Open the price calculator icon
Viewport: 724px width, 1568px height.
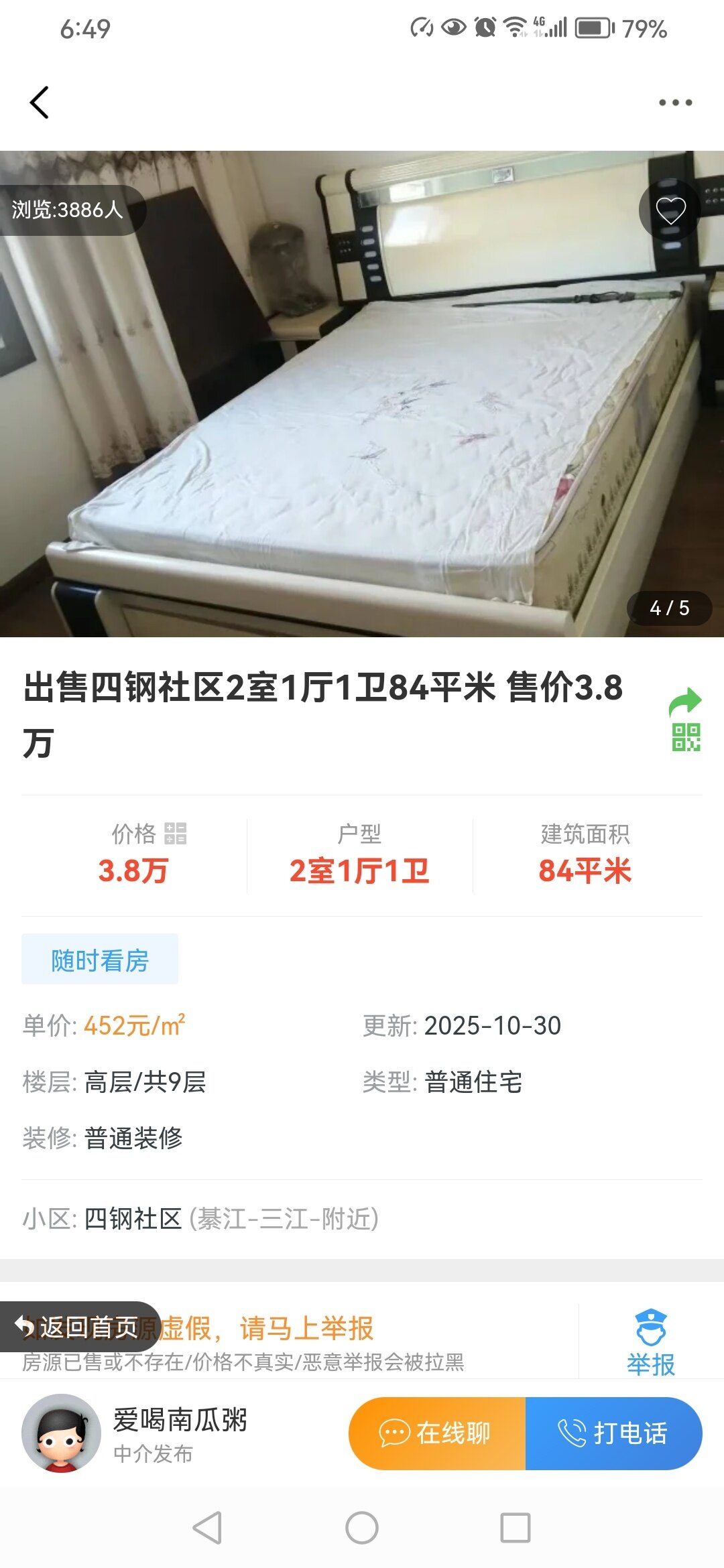point(176,834)
